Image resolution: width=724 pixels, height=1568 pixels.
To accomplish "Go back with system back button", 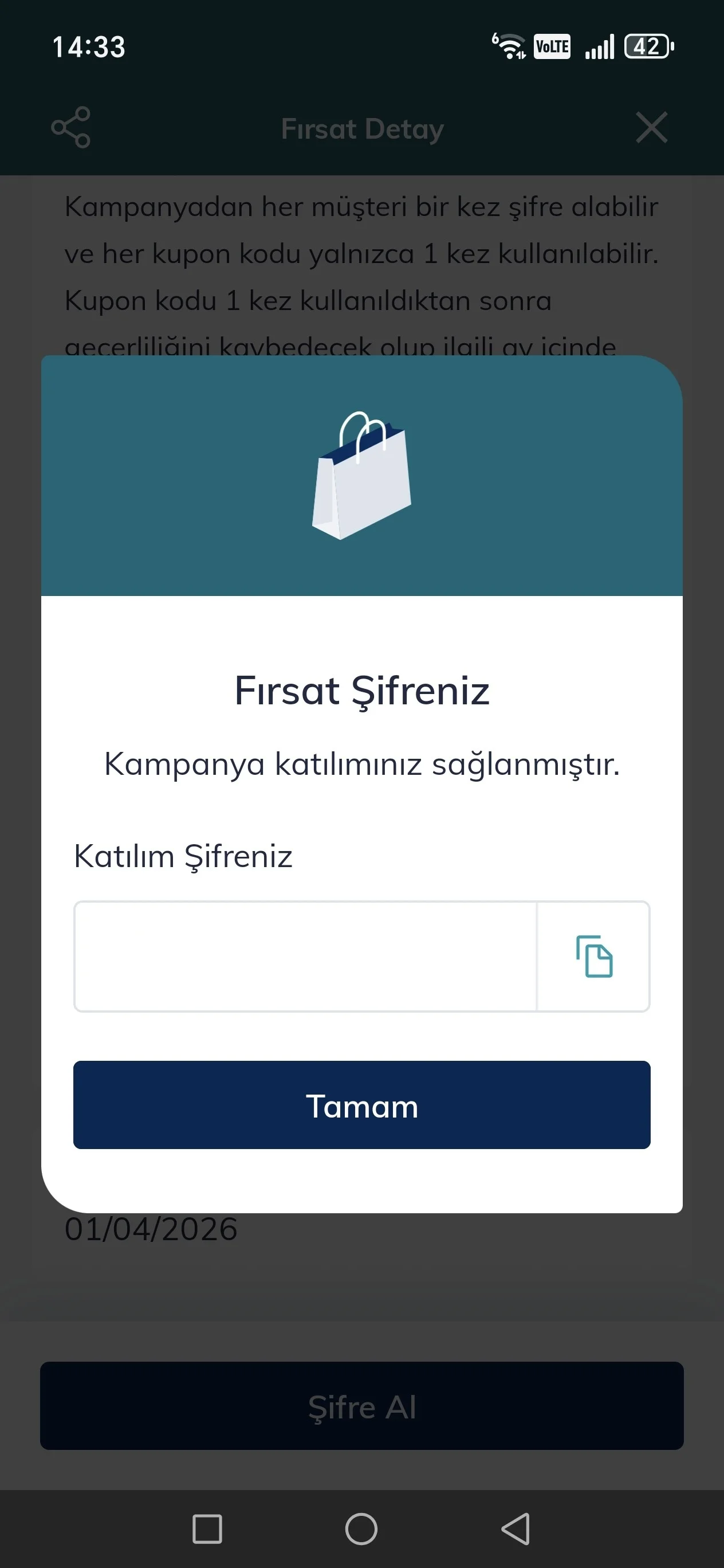I will pos(516,1528).
